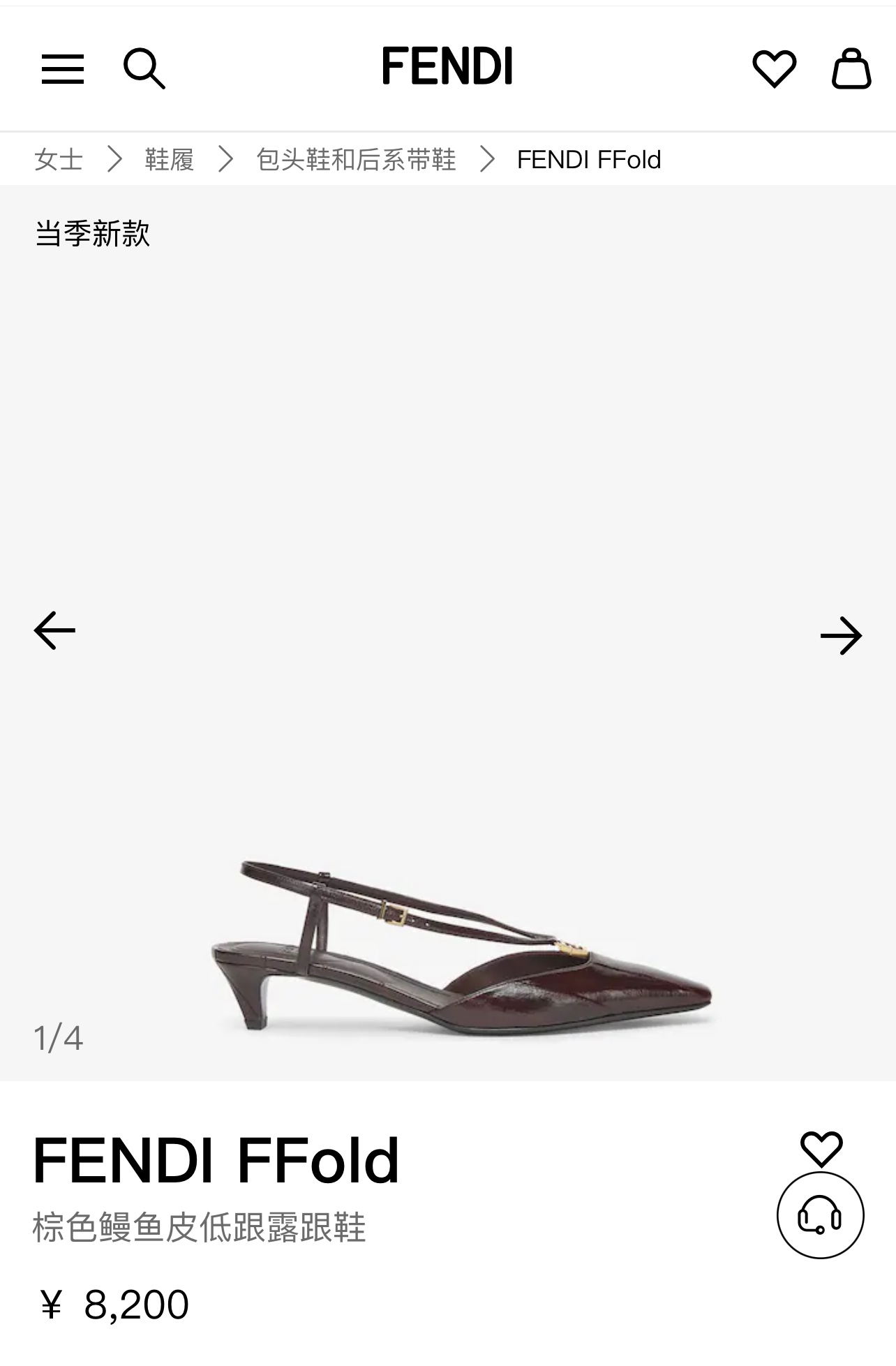This screenshot has height=1366, width=896.
Task: Open the 鞋履 breadcrumb link
Action: [x=169, y=160]
